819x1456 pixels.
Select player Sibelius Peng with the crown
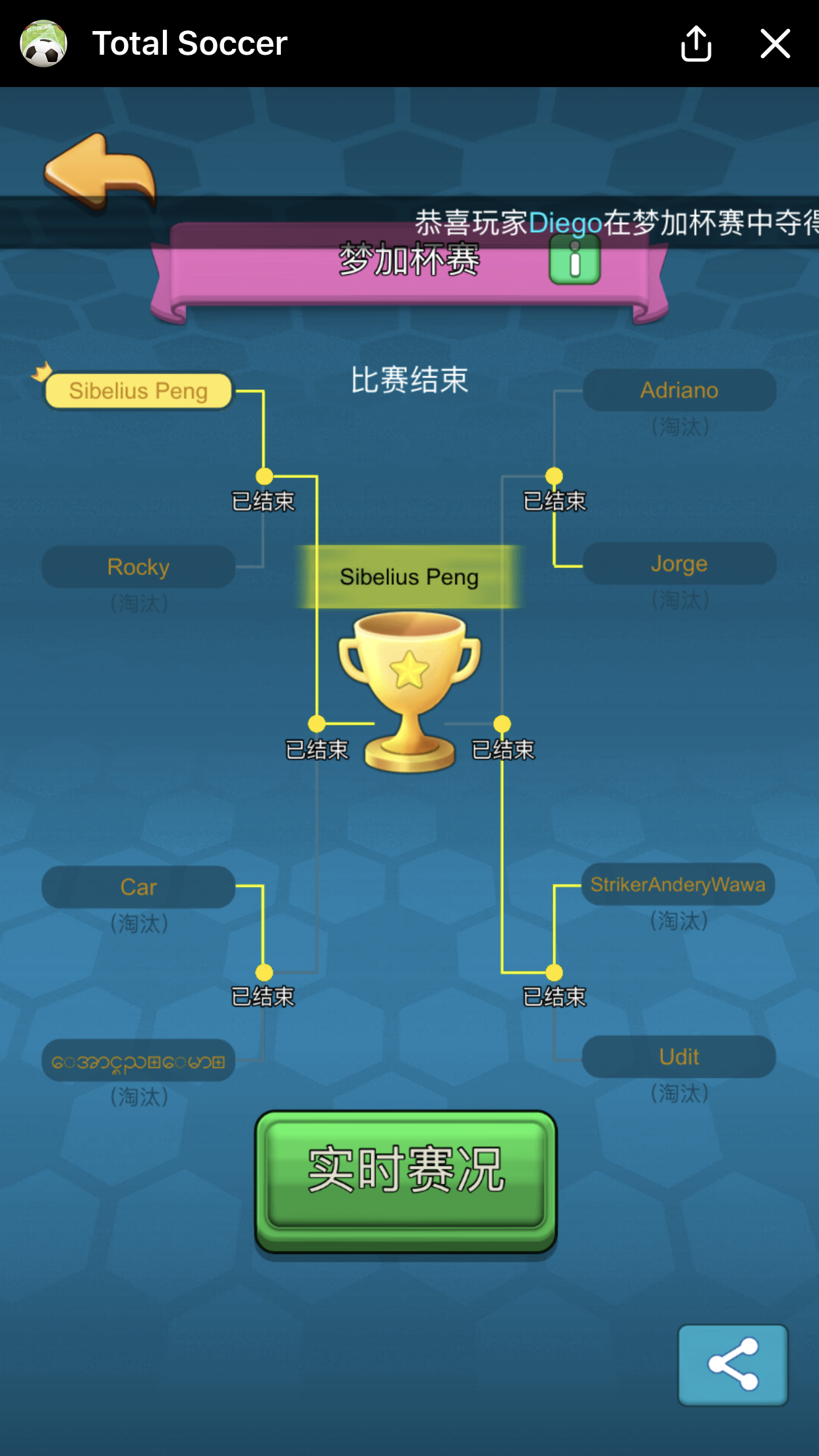(138, 390)
